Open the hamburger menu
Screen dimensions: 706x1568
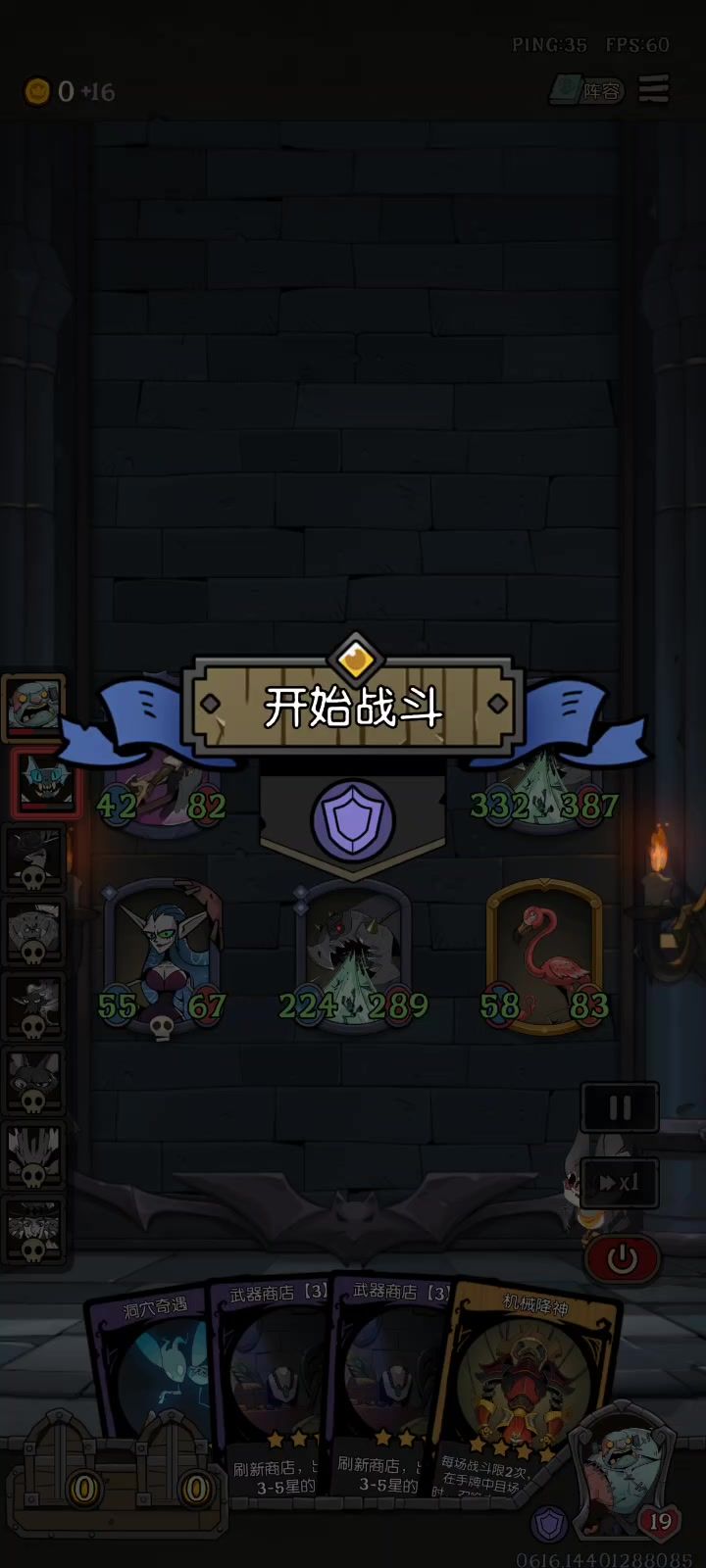coord(654,89)
